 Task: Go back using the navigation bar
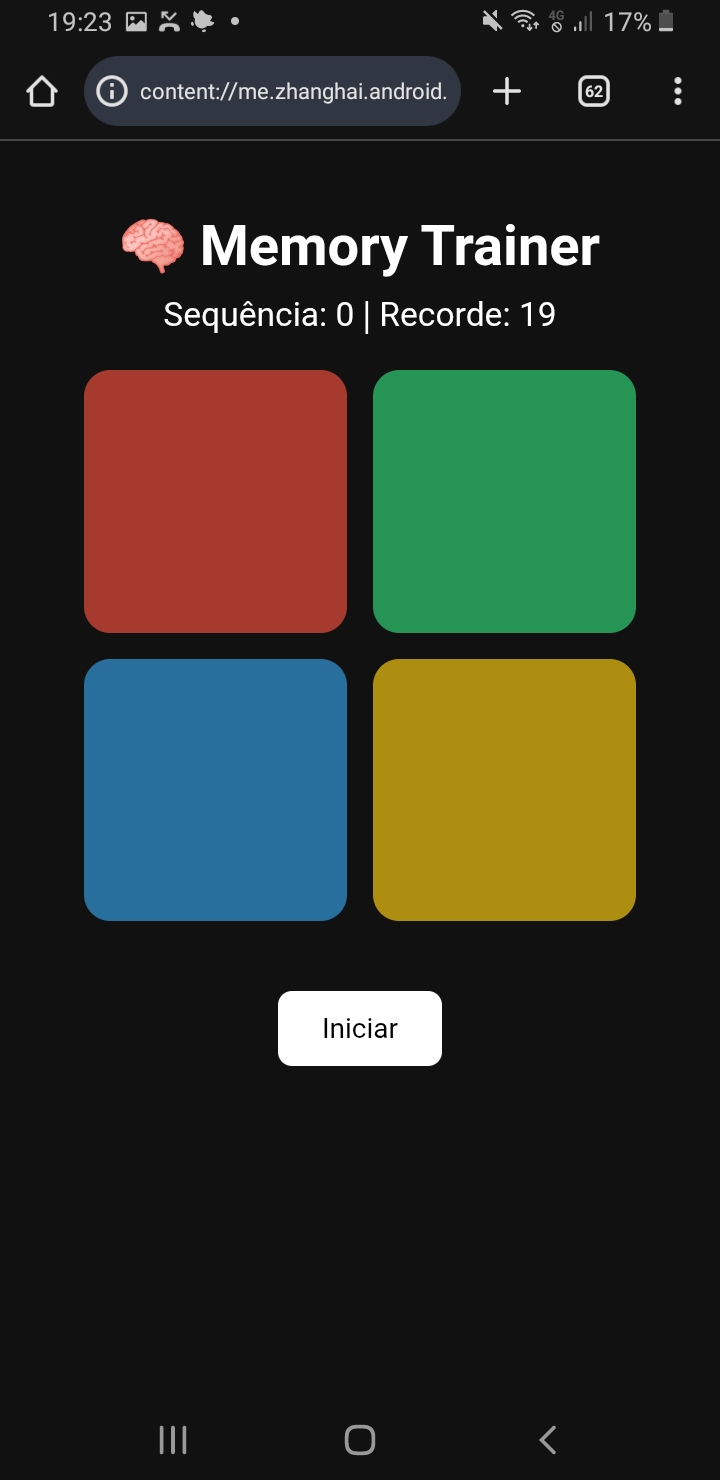tap(547, 1440)
